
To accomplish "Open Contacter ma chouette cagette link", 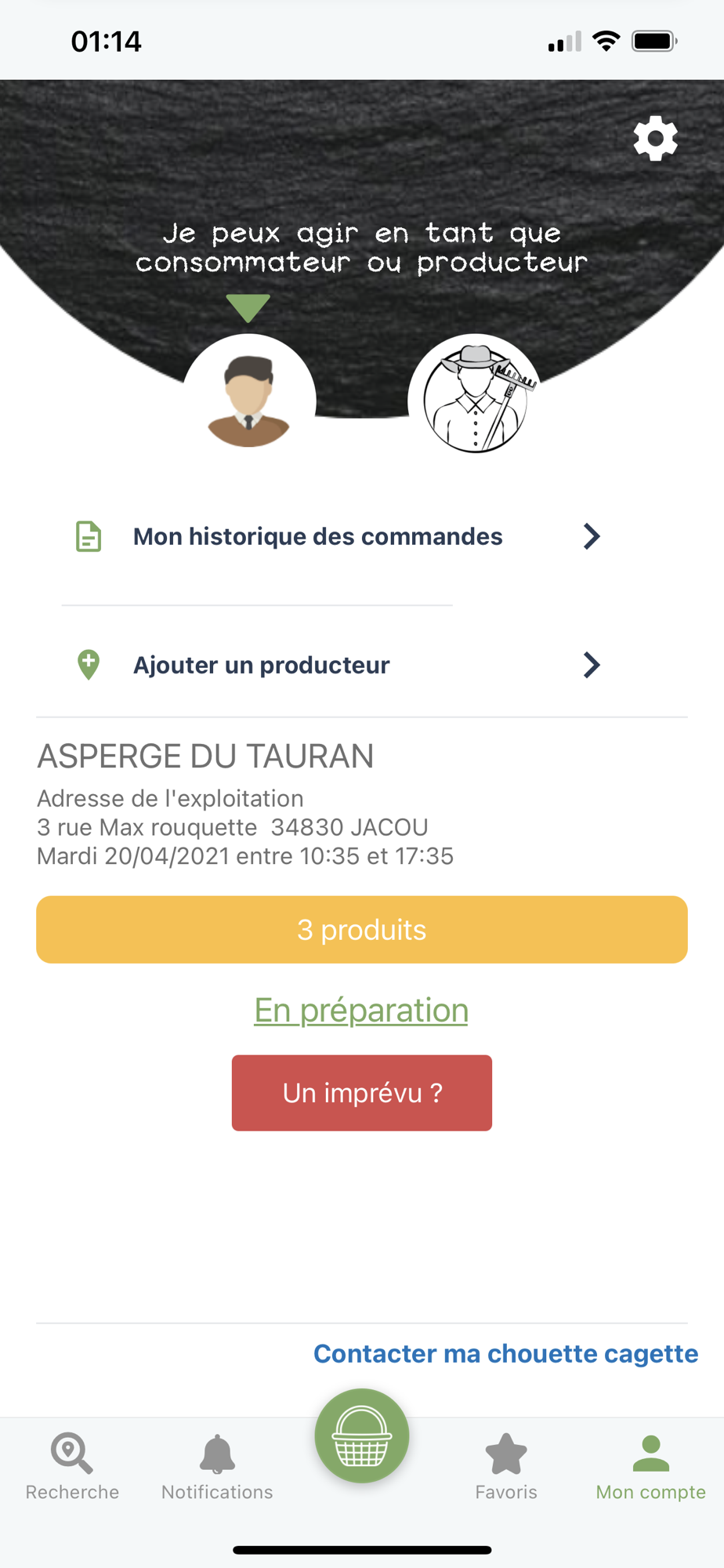I will 505,1354.
